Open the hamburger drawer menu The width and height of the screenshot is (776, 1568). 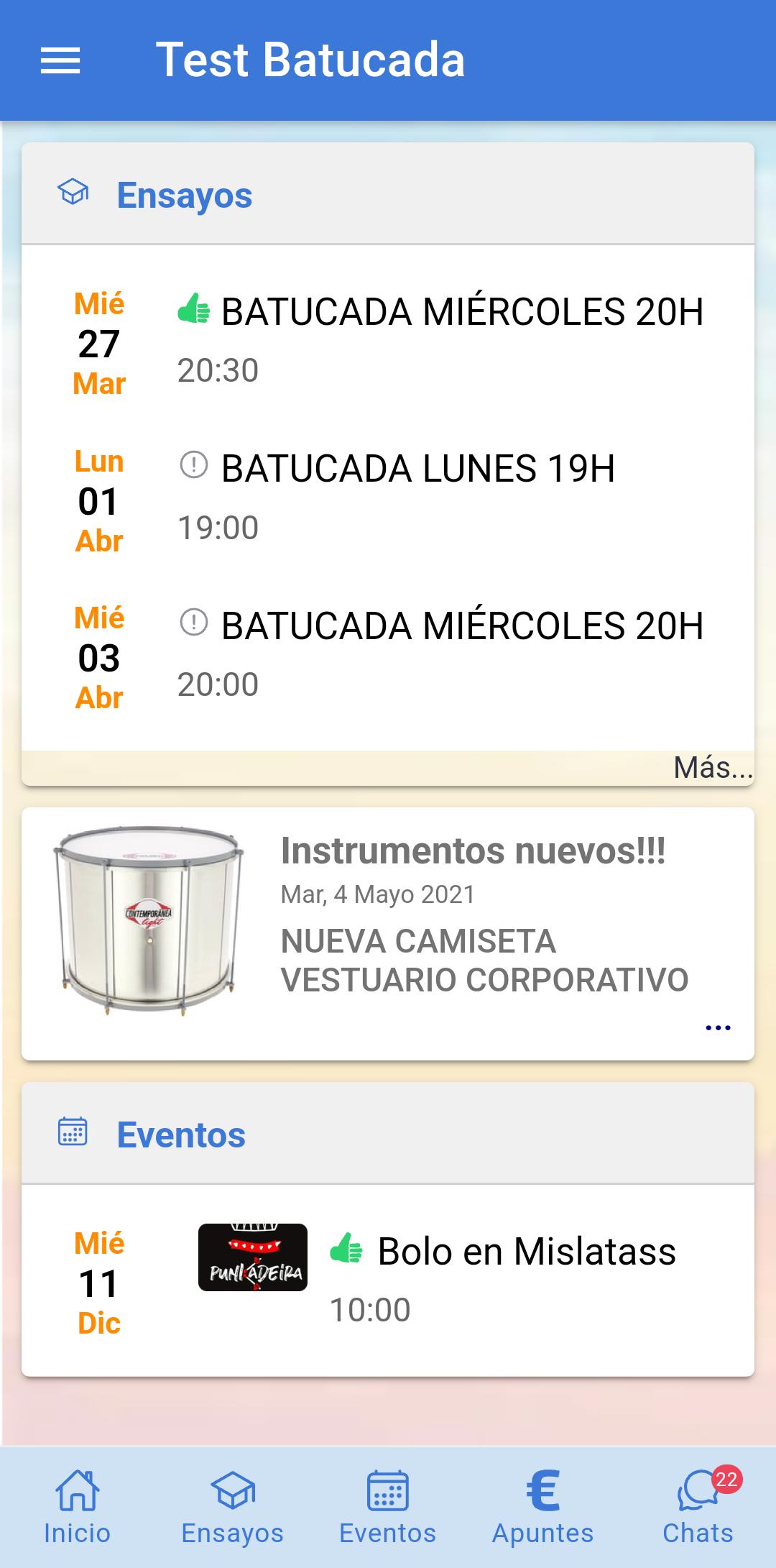click(60, 60)
